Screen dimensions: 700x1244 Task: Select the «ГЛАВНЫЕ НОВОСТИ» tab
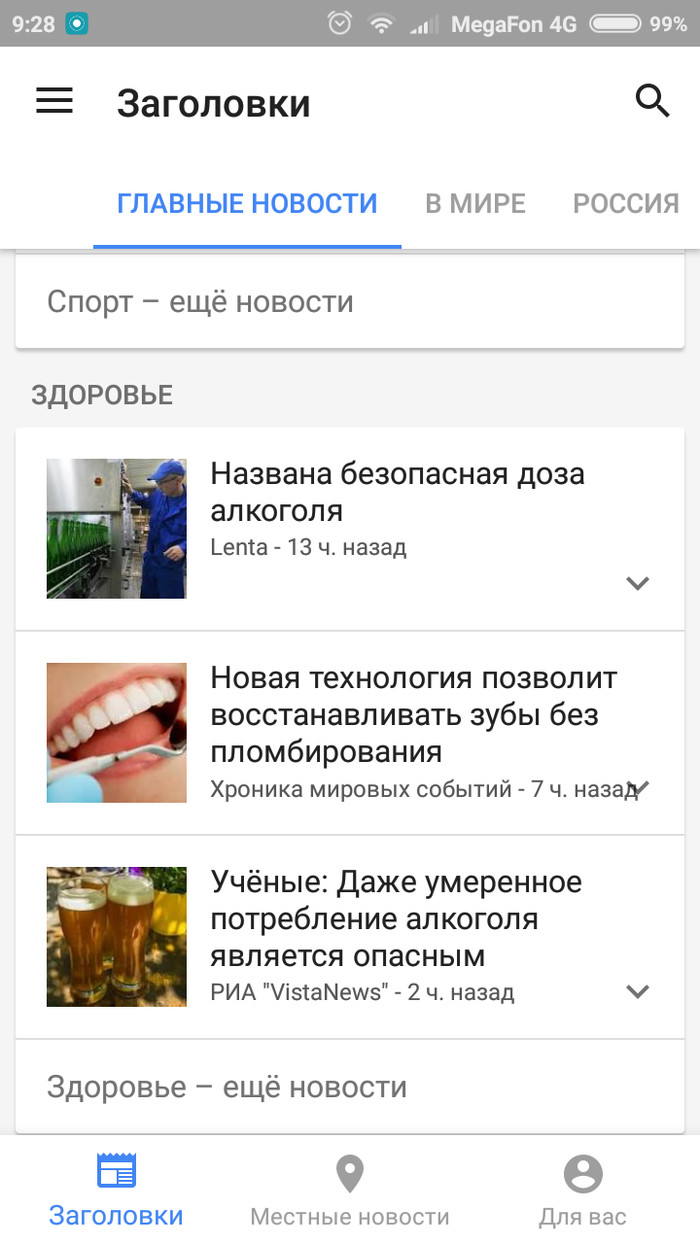coord(247,203)
